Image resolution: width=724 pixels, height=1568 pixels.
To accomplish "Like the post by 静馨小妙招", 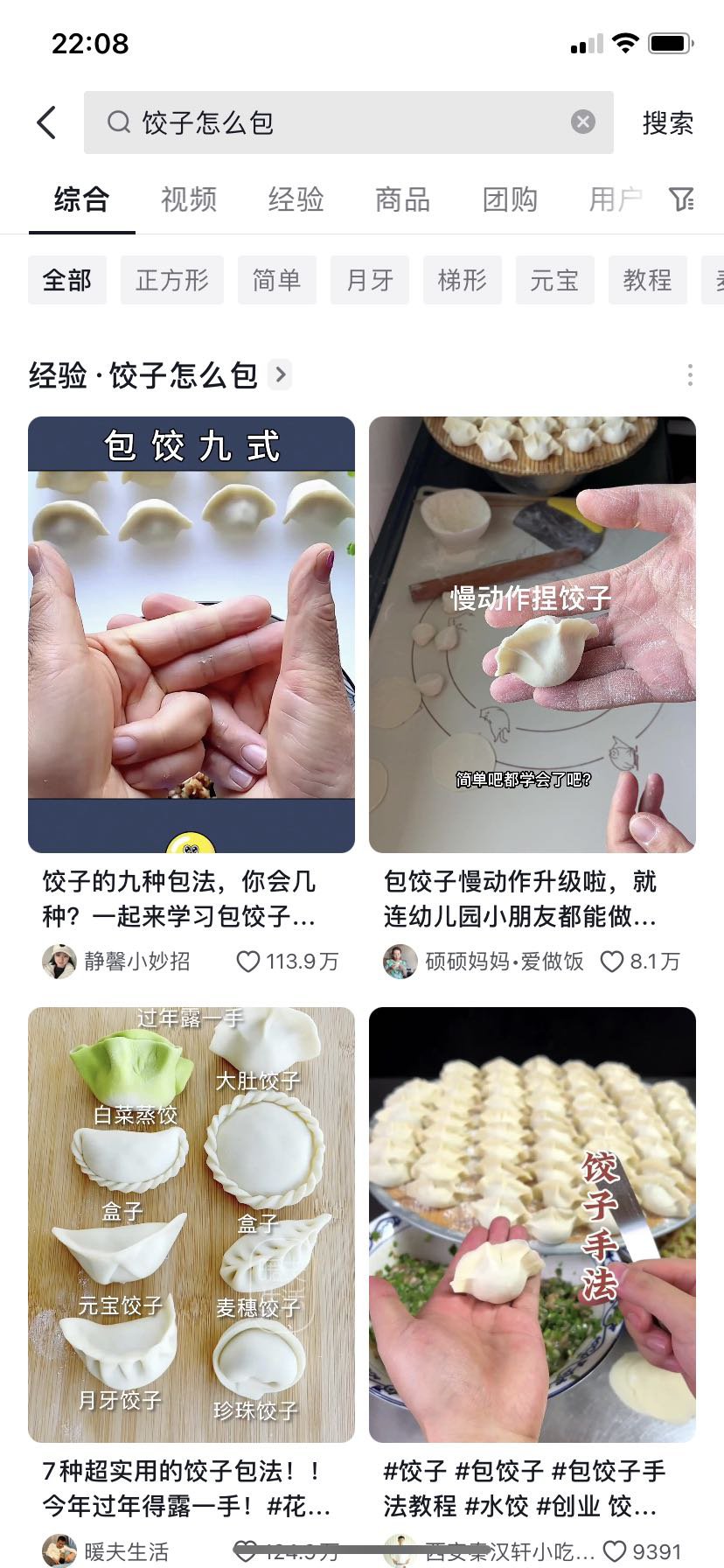I will [x=249, y=962].
